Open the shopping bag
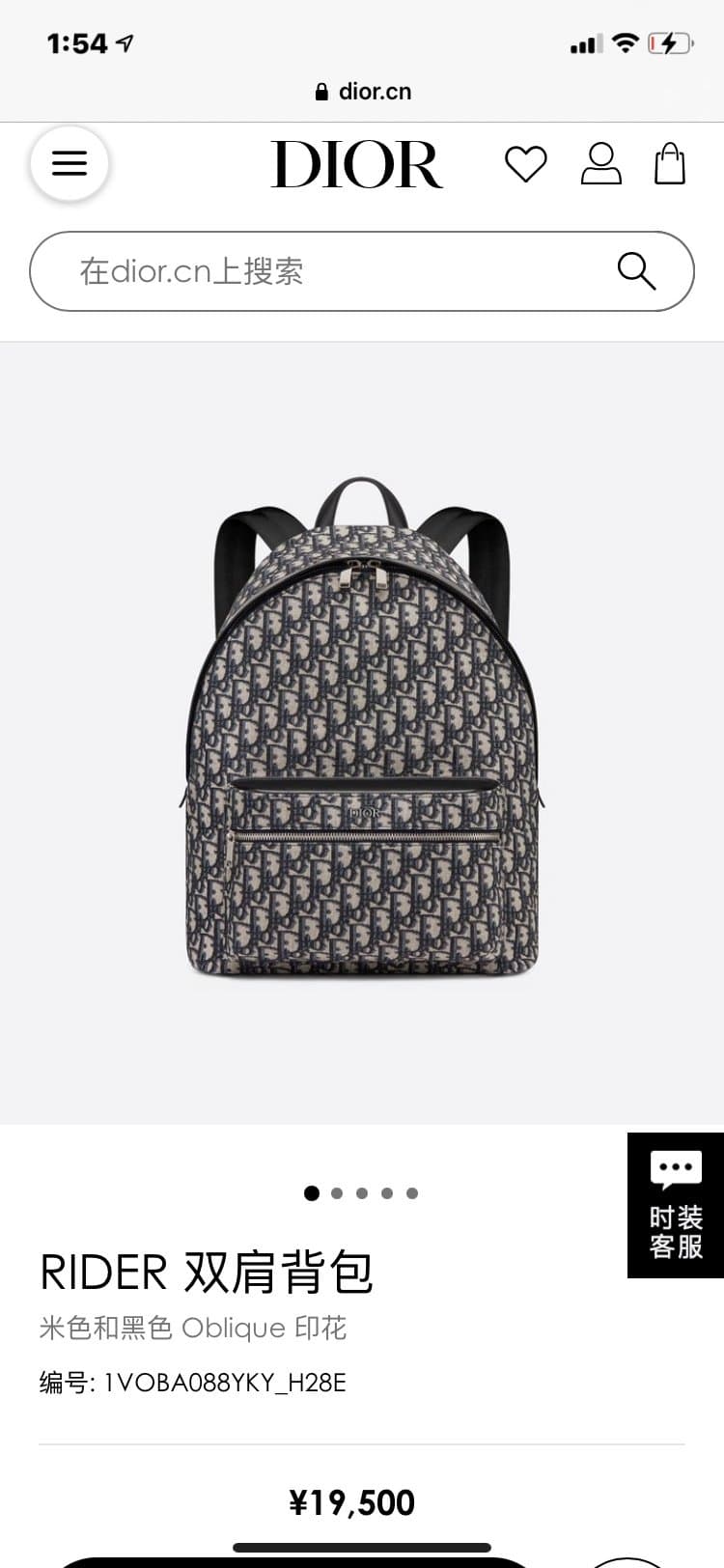The height and width of the screenshot is (1568, 724). pyautogui.click(x=670, y=164)
